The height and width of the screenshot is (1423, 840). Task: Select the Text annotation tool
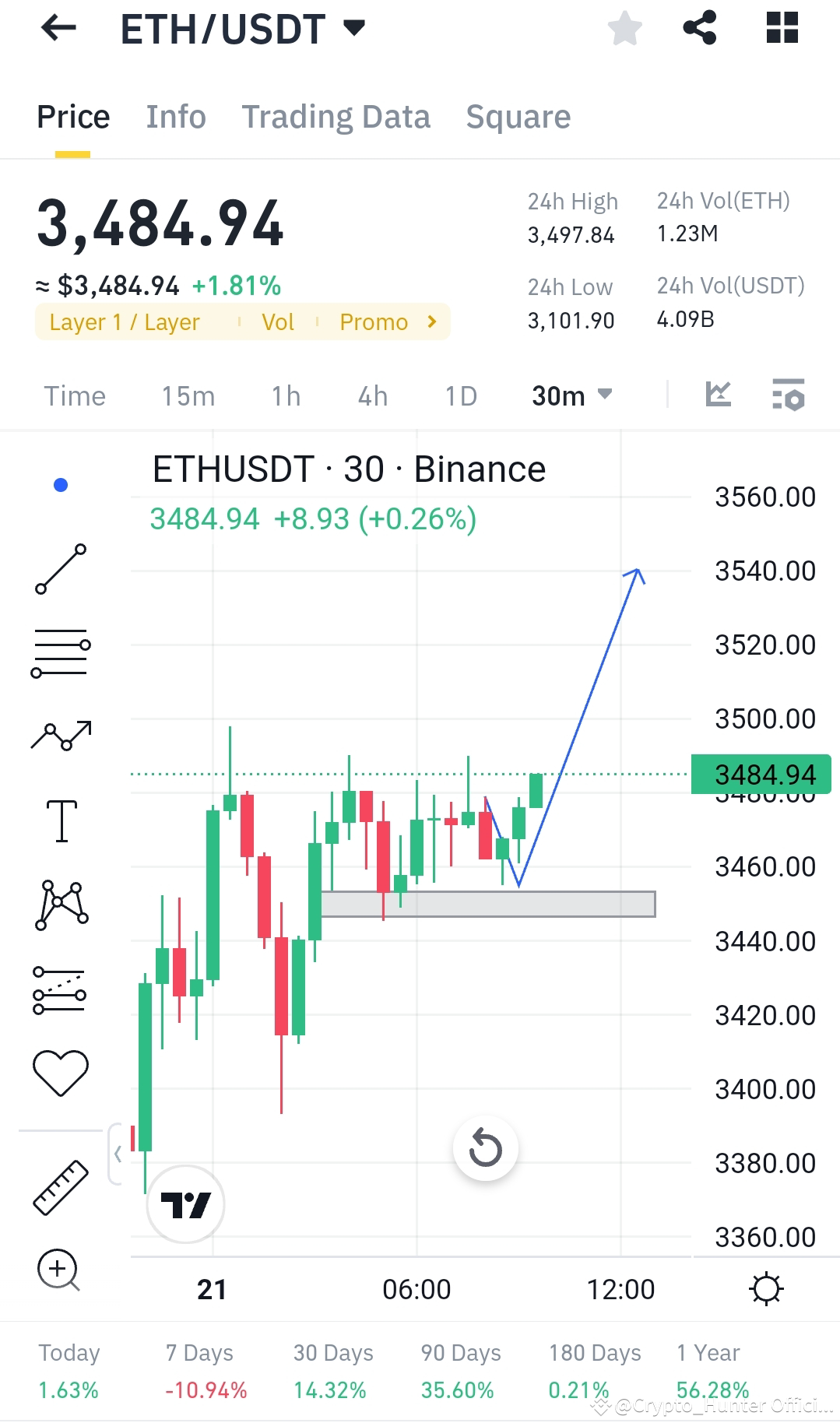pyautogui.click(x=61, y=821)
